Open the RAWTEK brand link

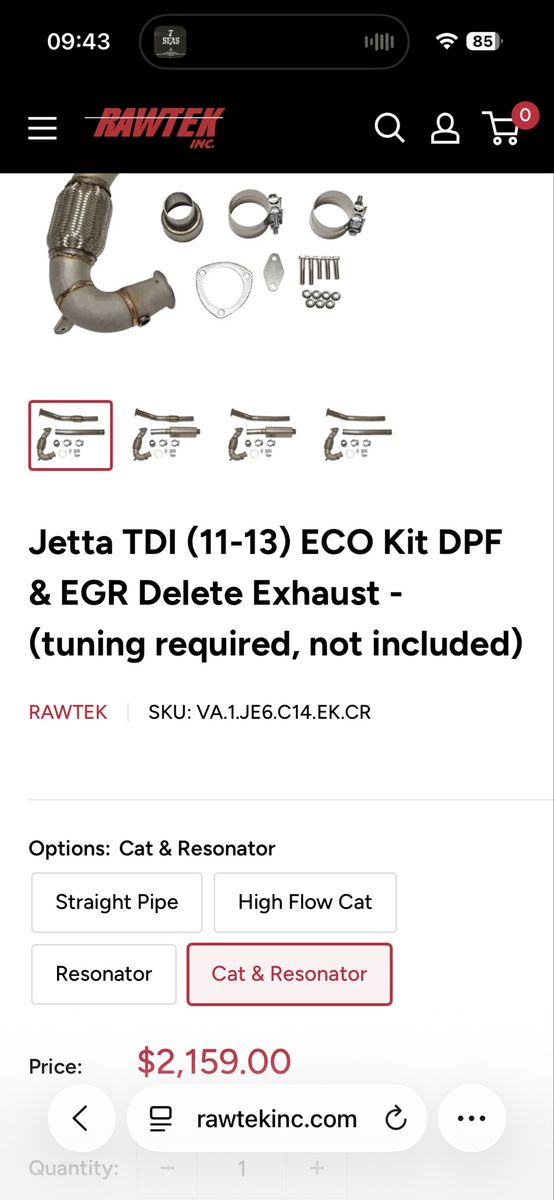click(67, 713)
